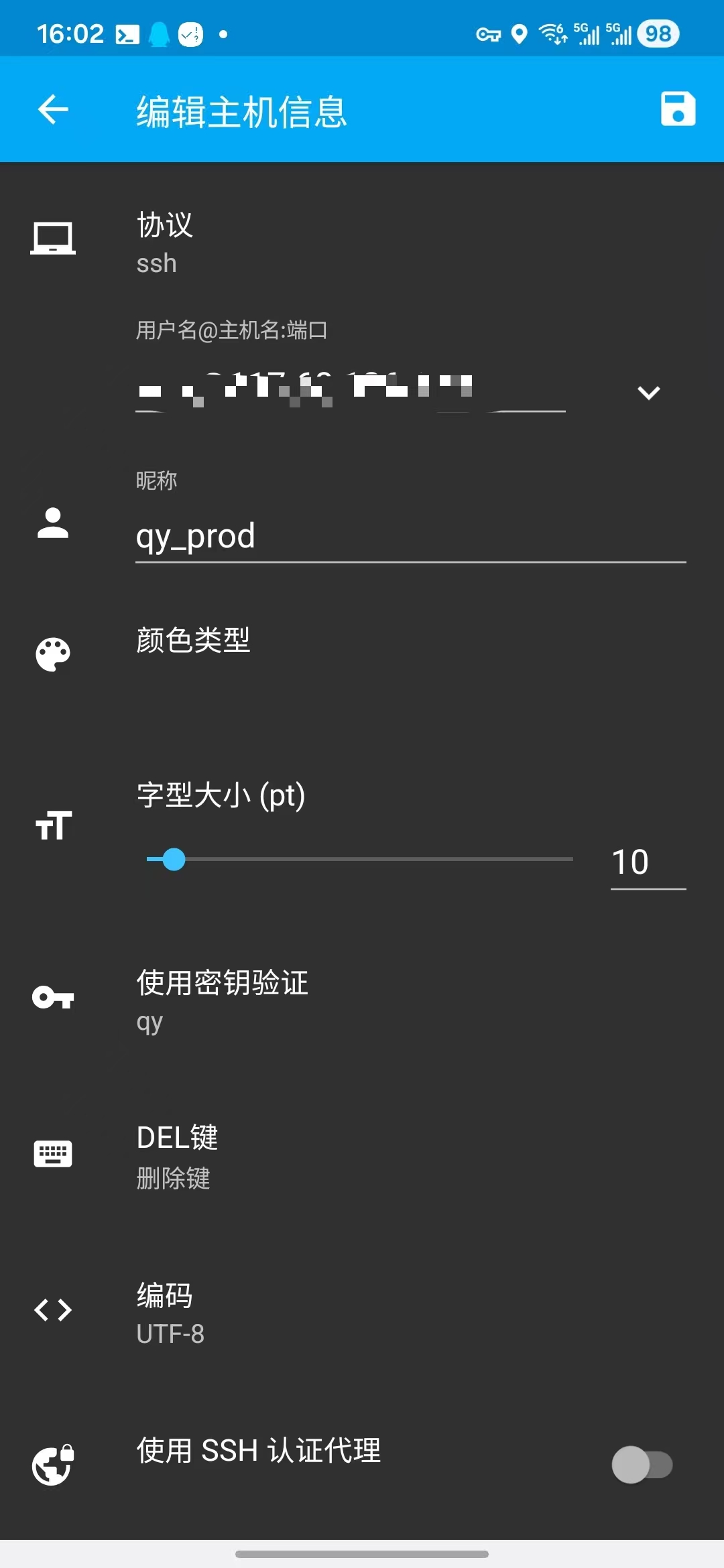The image size is (724, 1568).
Task: Edit the 昵称 nickname field
Action: point(410,537)
